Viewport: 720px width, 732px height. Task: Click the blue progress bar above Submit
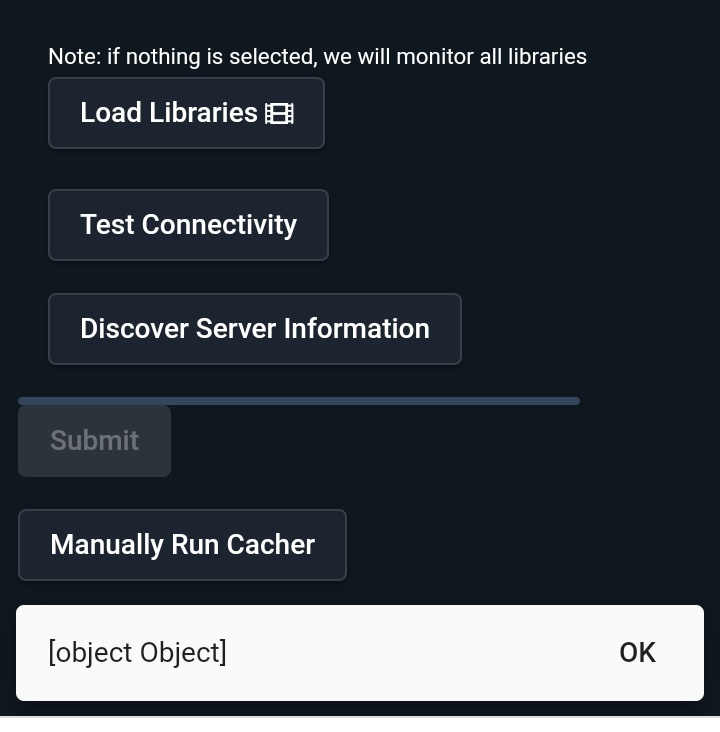coord(298,401)
